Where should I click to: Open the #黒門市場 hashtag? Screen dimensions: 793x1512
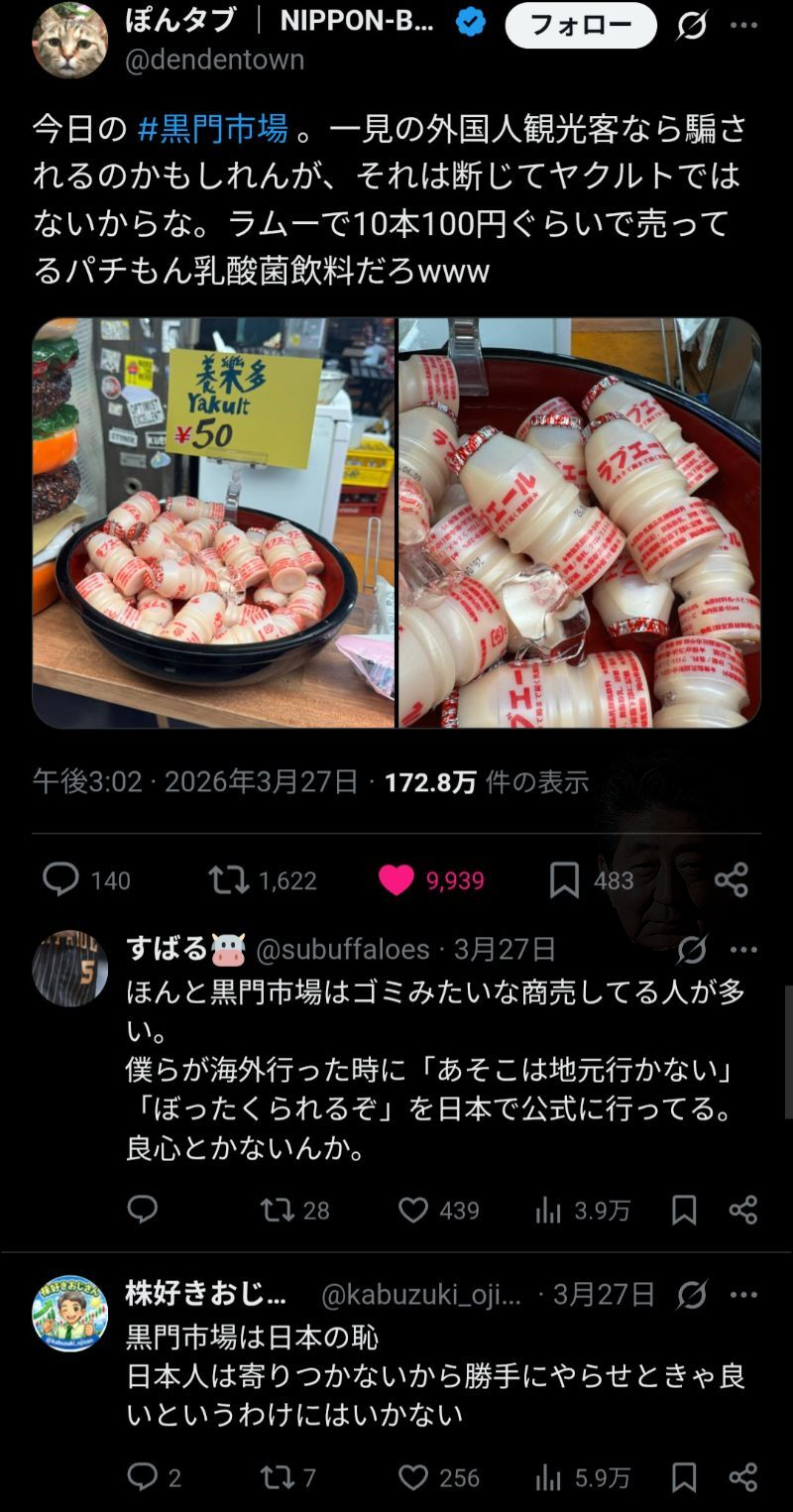(x=212, y=129)
